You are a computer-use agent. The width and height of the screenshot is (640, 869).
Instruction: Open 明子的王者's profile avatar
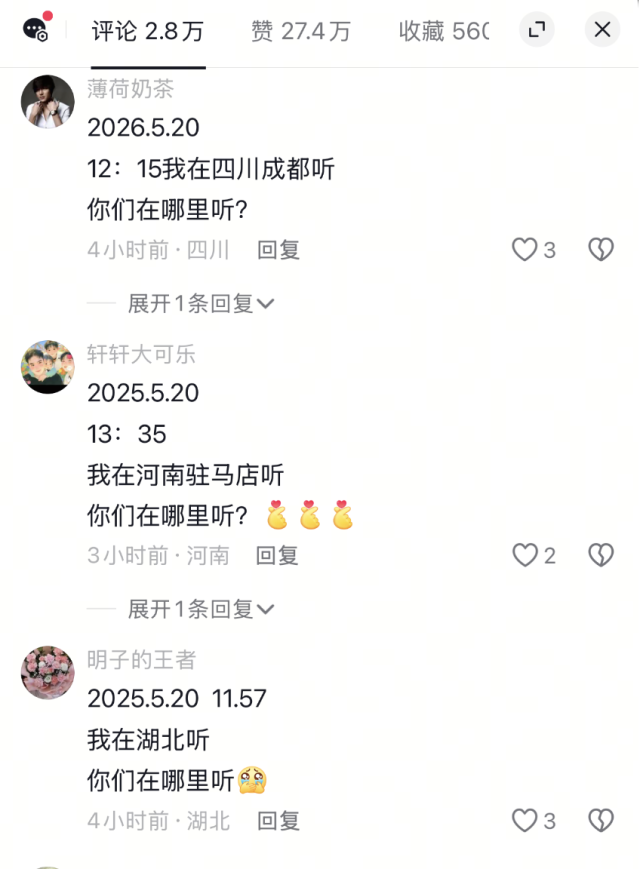click(48, 672)
